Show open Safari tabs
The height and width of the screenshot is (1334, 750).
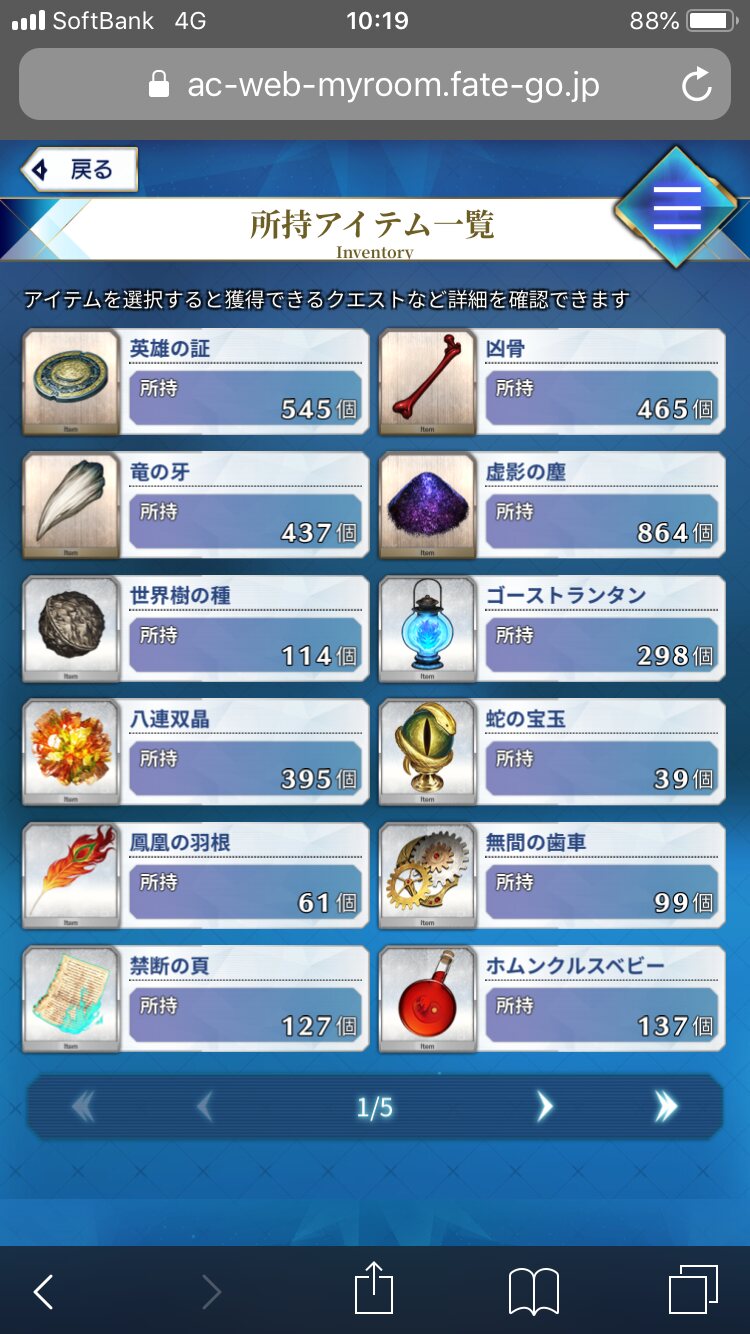coord(693,1290)
